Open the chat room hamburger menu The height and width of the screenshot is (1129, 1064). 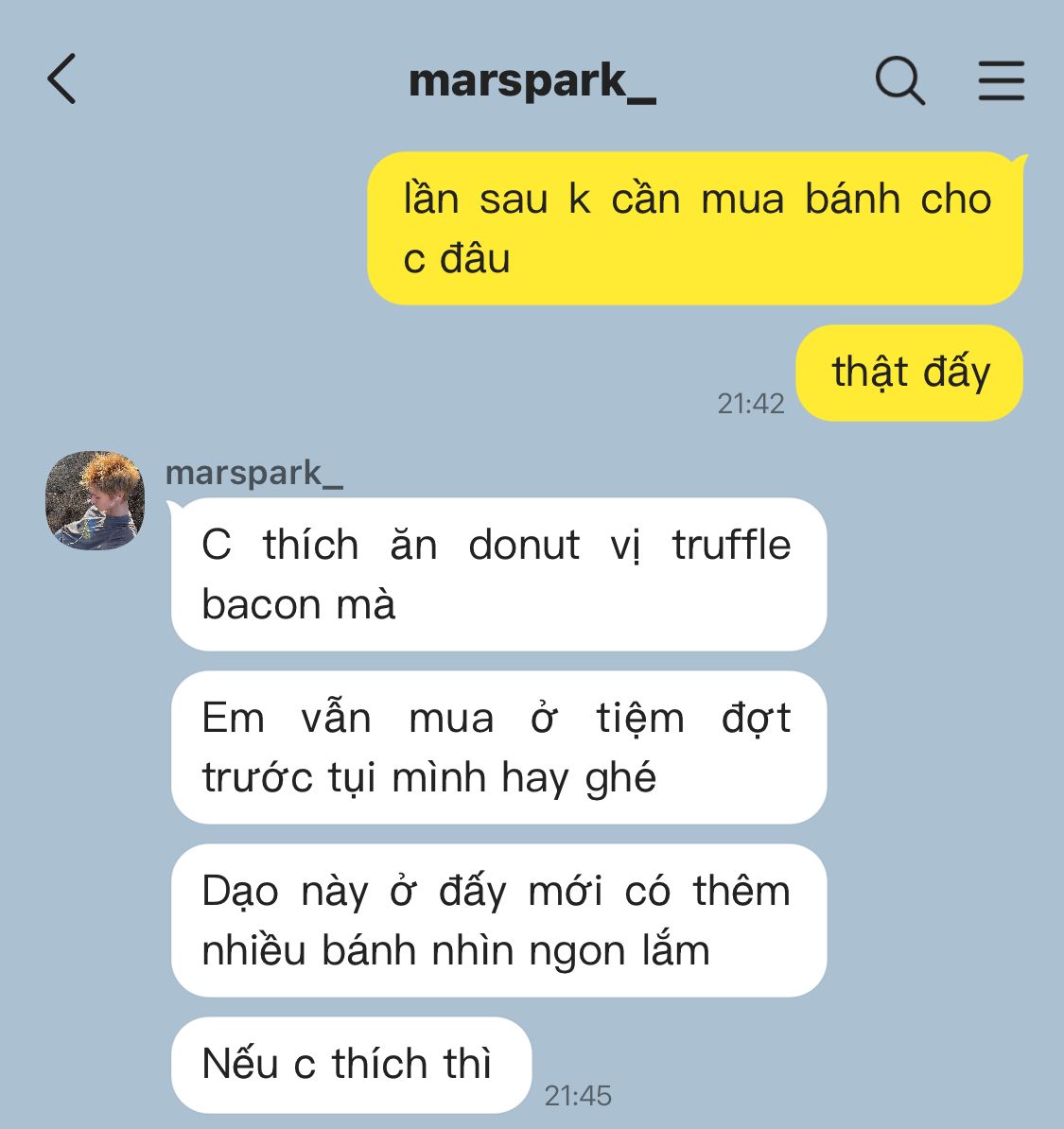point(1001,79)
